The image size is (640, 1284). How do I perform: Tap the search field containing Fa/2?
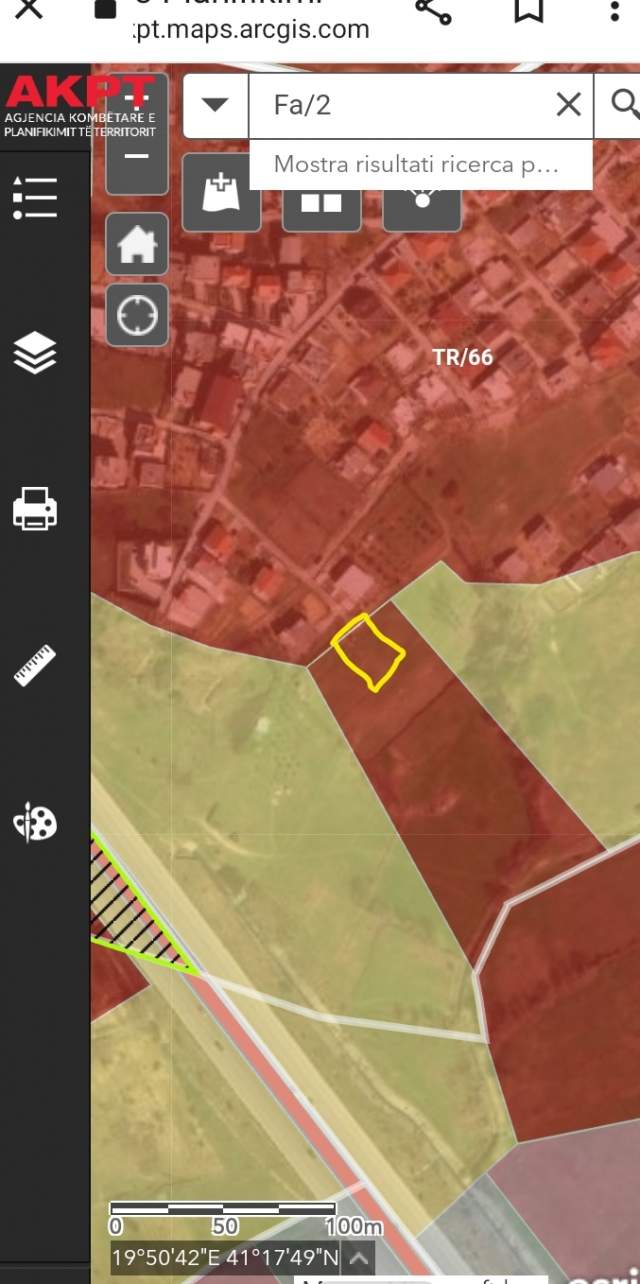[x=398, y=105]
